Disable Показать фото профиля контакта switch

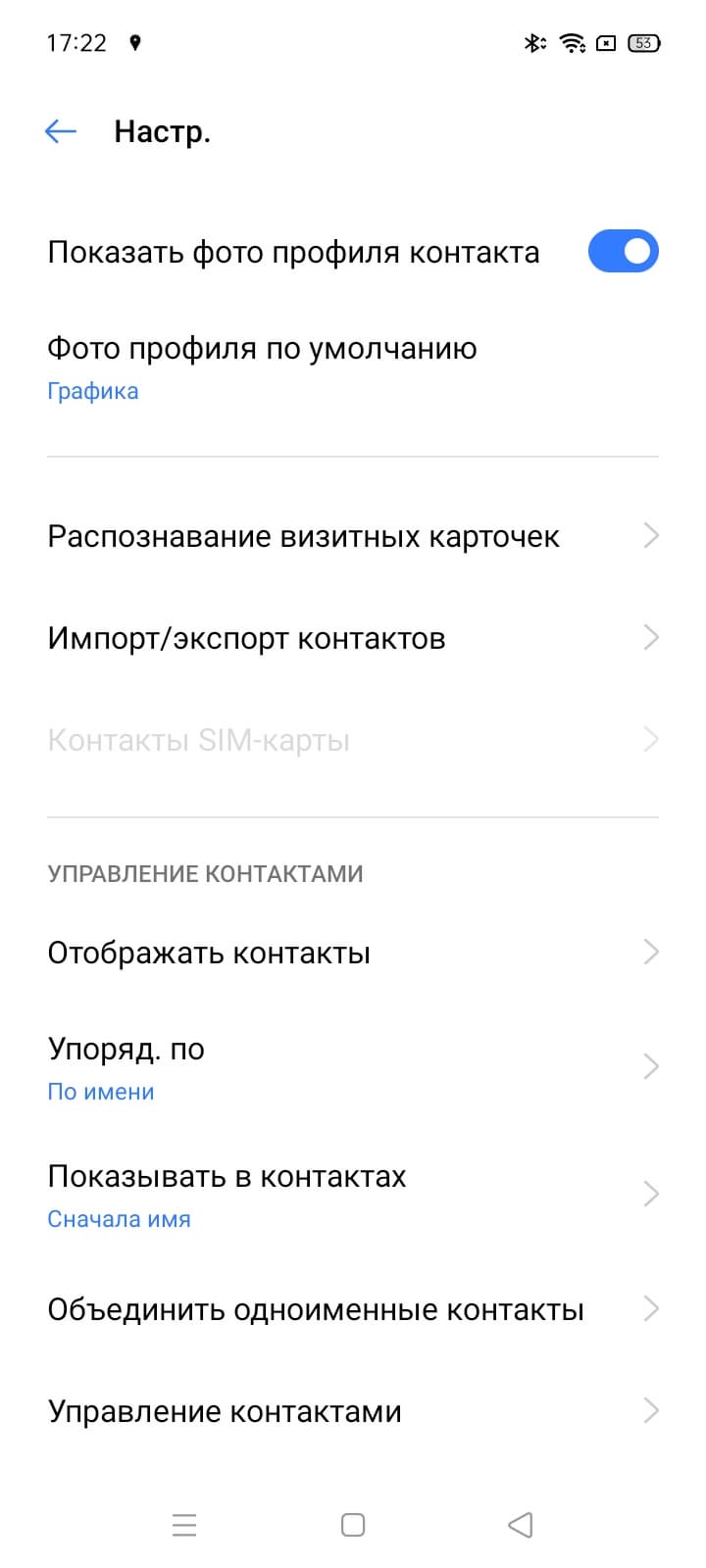click(x=623, y=252)
